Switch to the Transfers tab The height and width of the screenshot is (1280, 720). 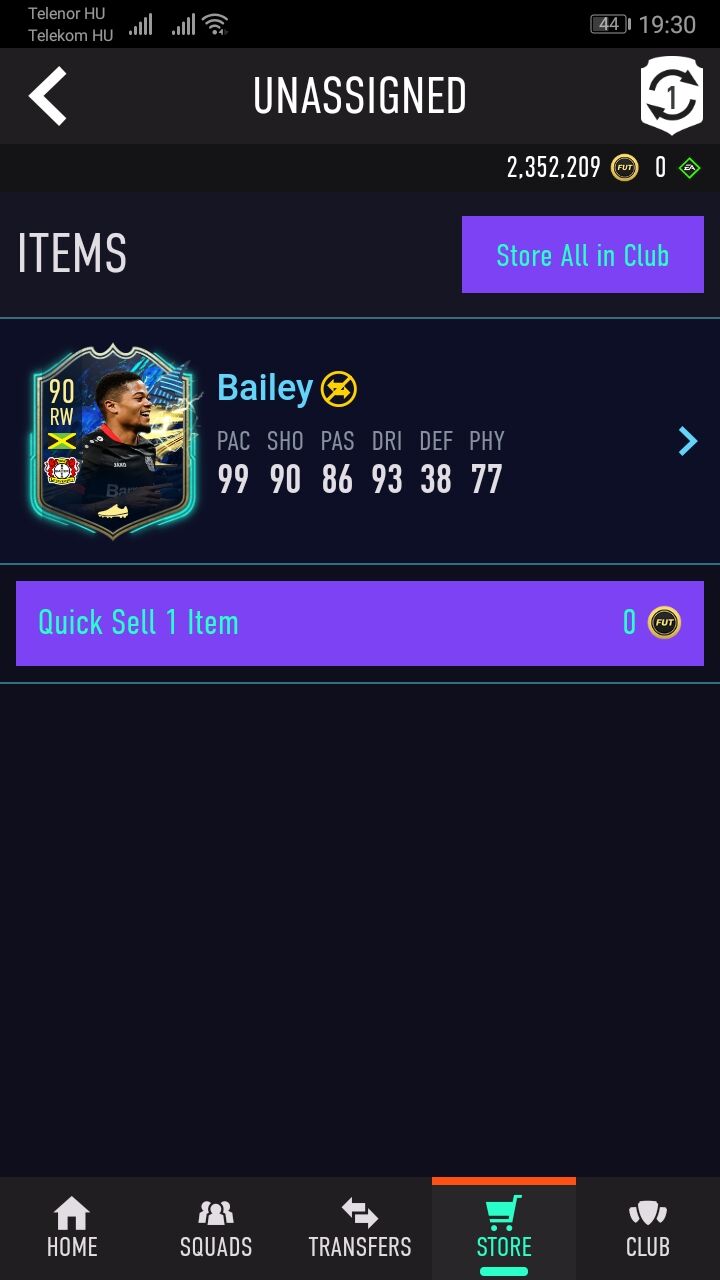point(360,1229)
